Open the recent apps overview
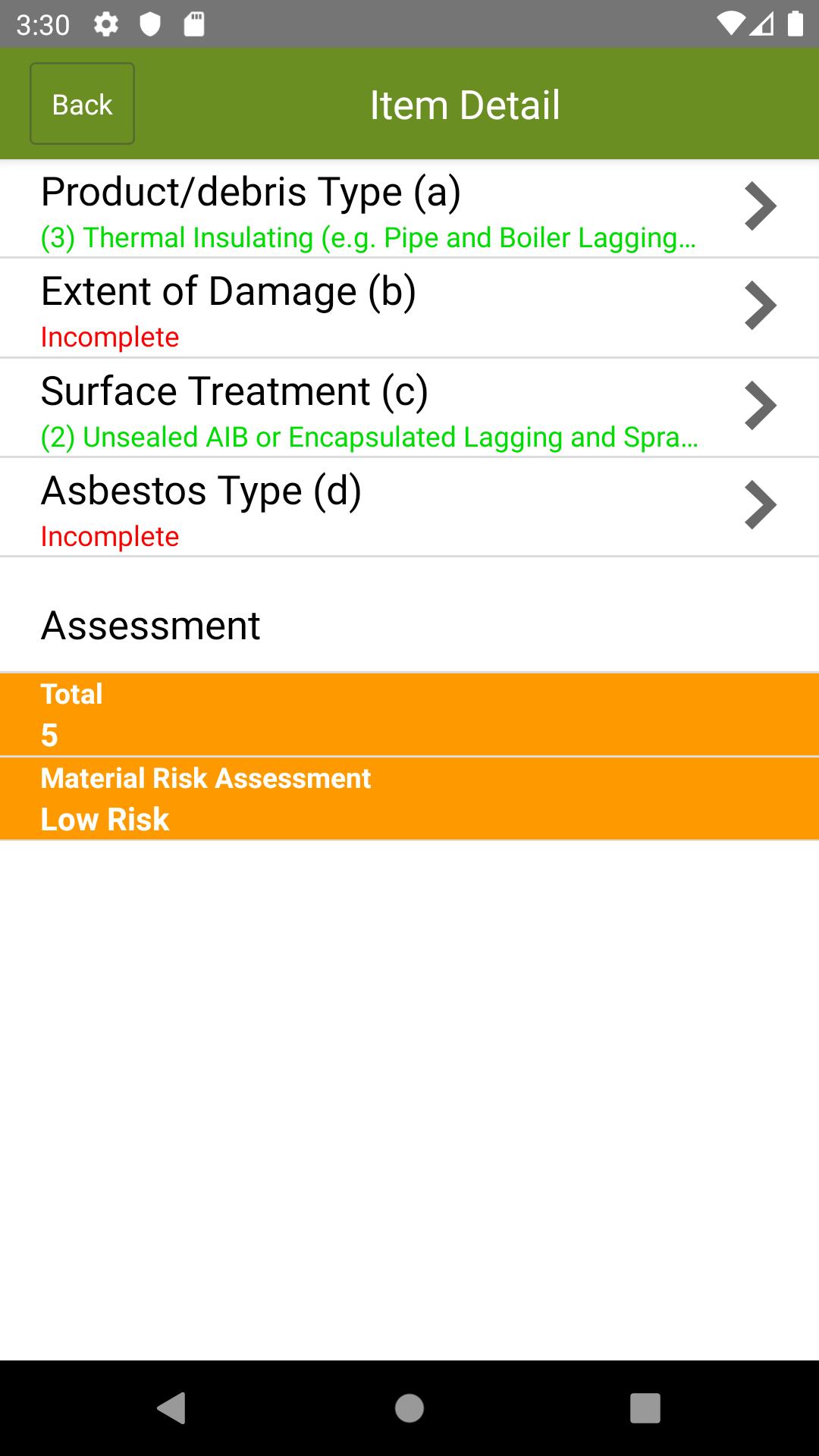This screenshot has width=819, height=1456. [645, 1408]
